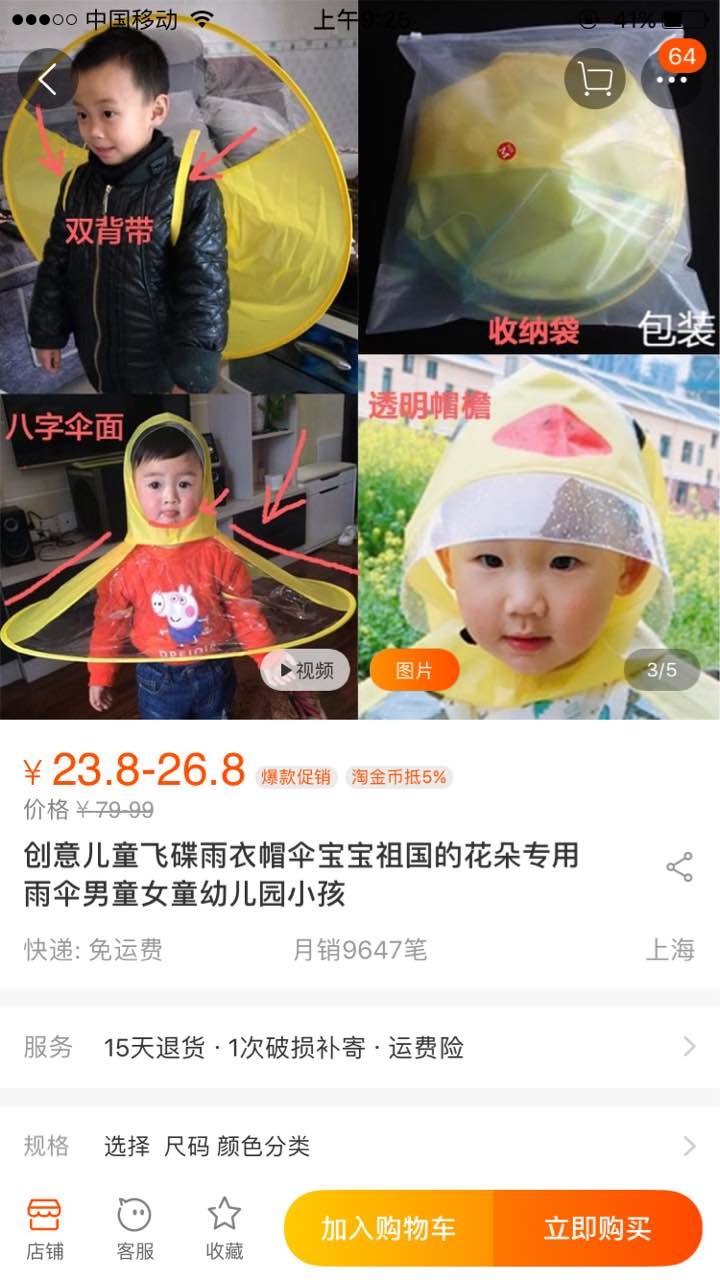Share this product listing
The height and width of the screenshot is (1280, 720).
679,867
